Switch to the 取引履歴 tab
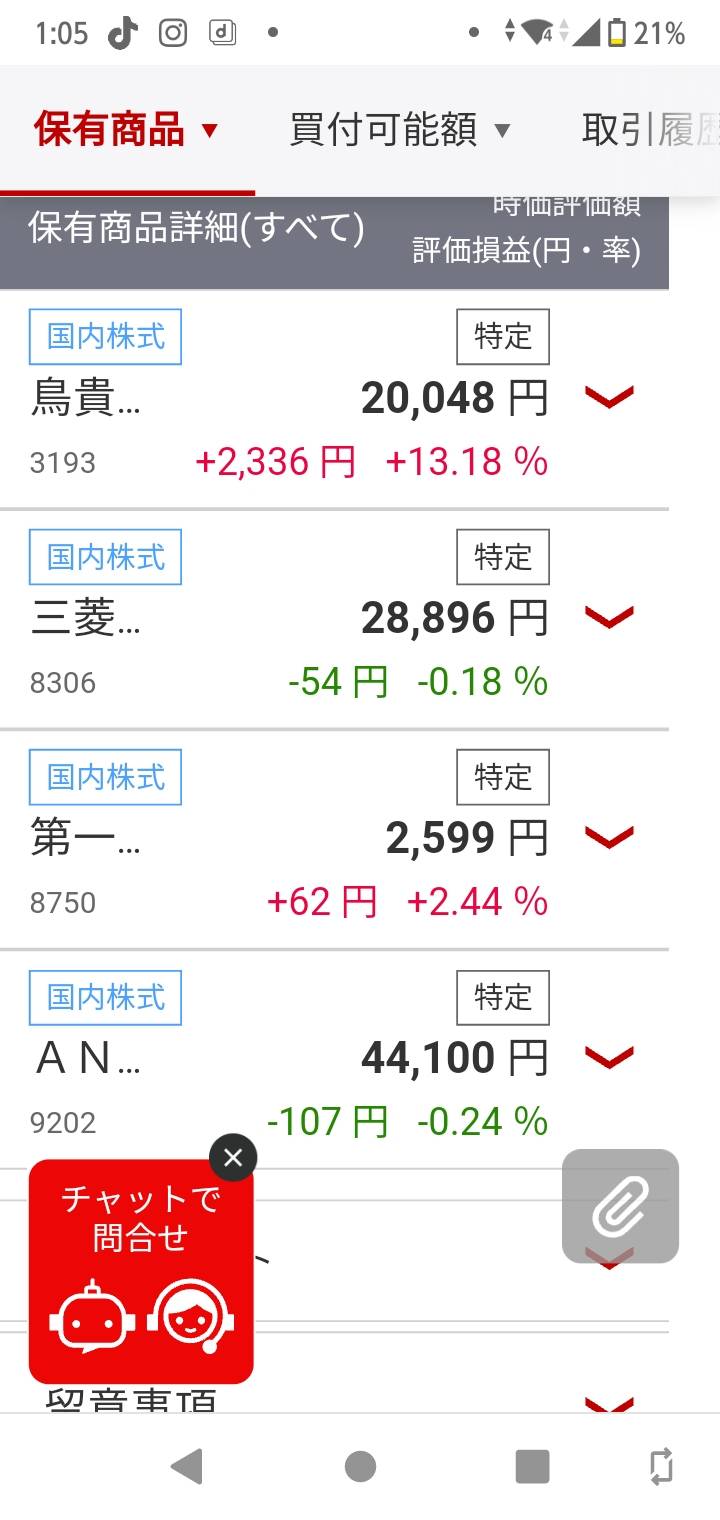Screen dimensions: 720x1520 [x=650, y=130]
